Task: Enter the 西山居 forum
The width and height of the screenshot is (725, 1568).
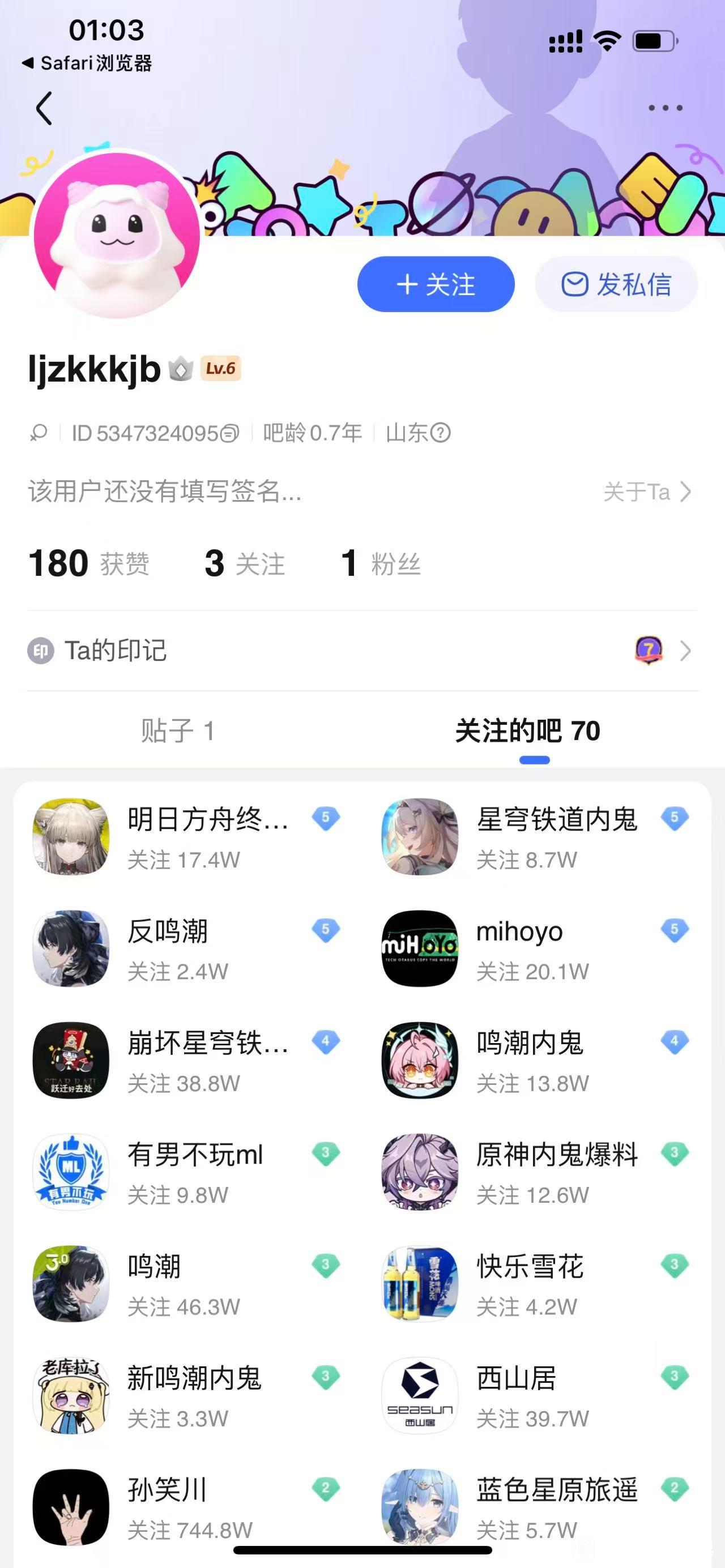Action: pyautogui.click(x=536, y=1395)
